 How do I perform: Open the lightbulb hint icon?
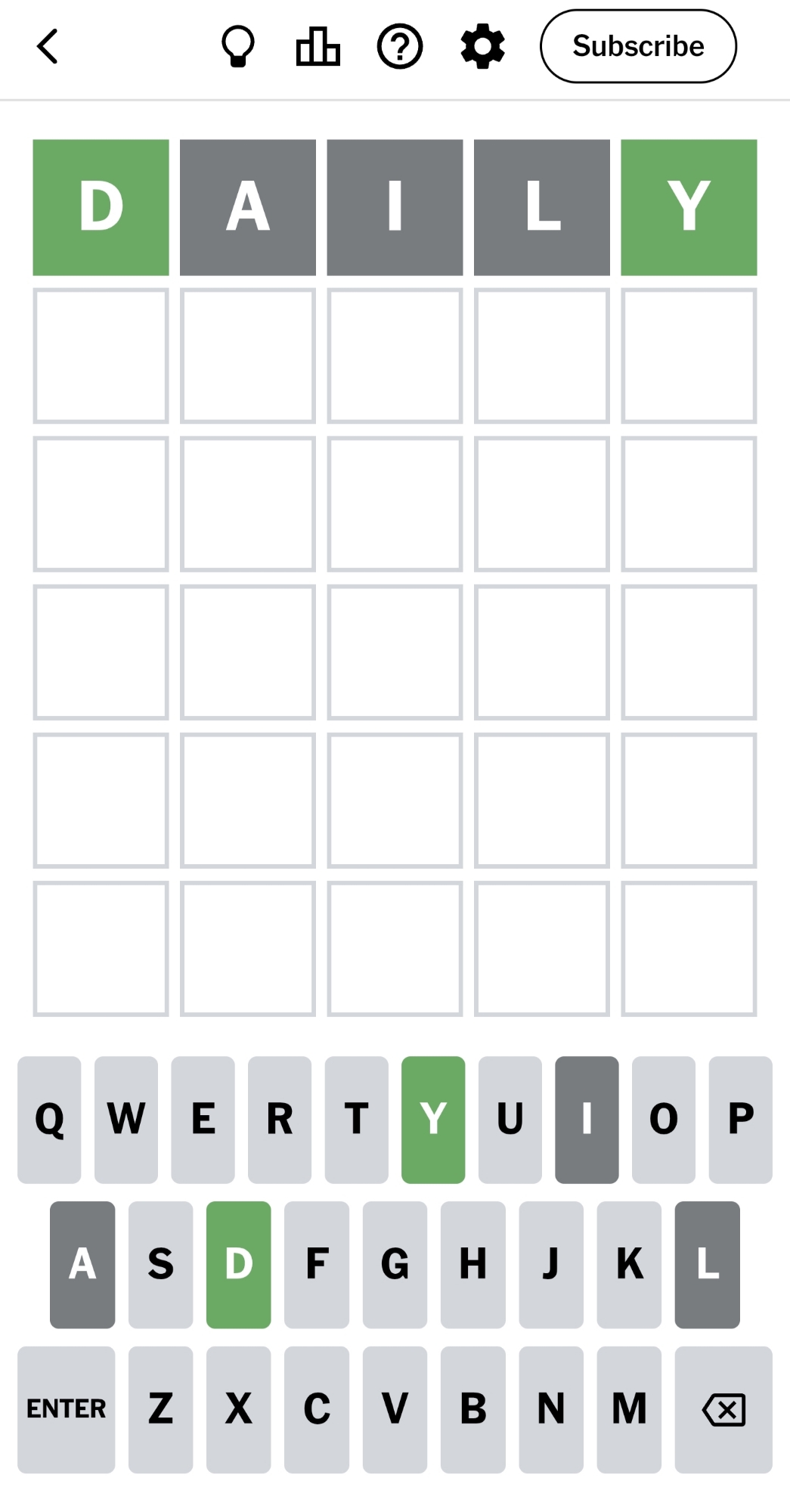237,46
